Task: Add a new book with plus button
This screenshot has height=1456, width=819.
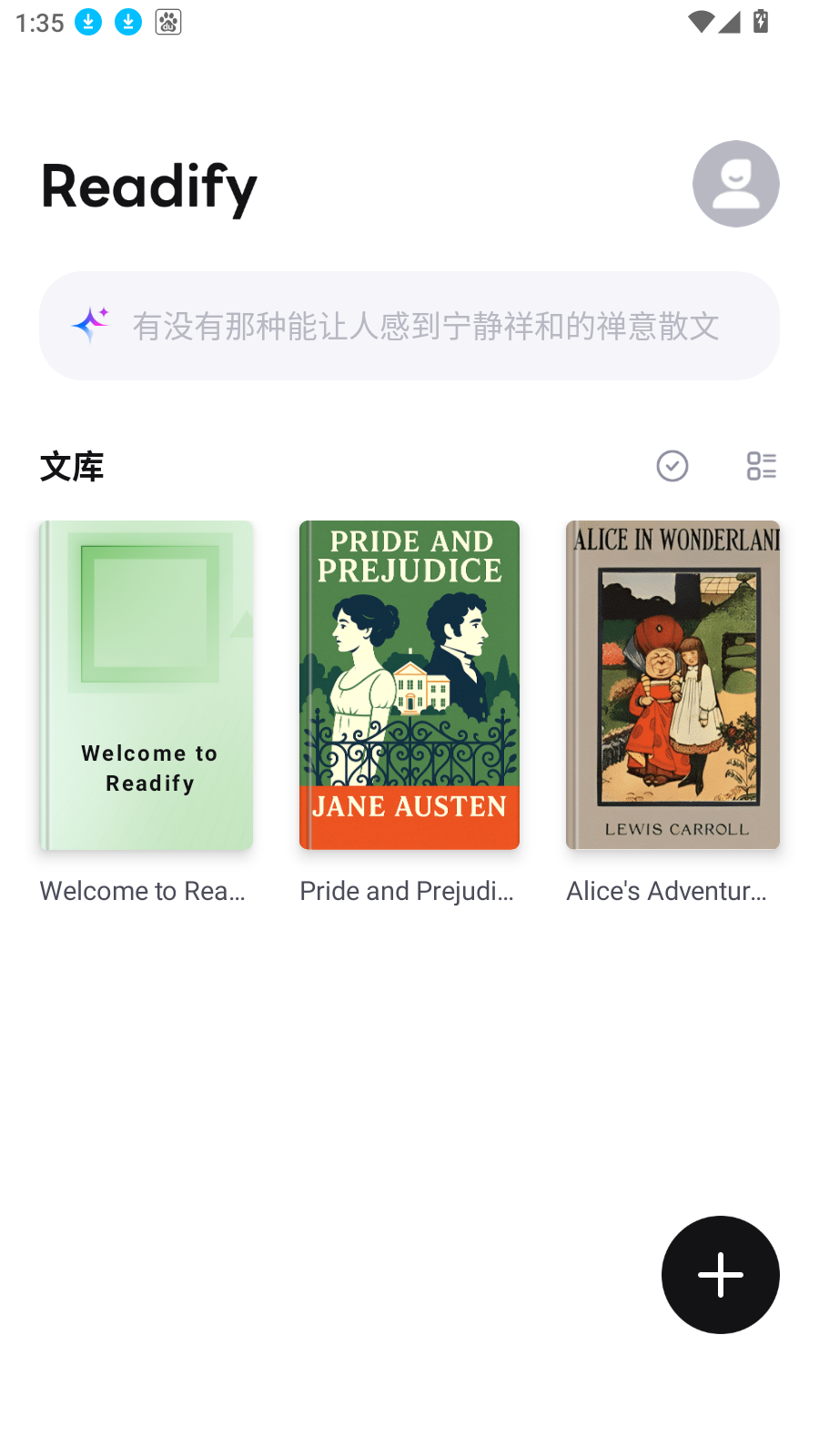Action: [720, 1274]
